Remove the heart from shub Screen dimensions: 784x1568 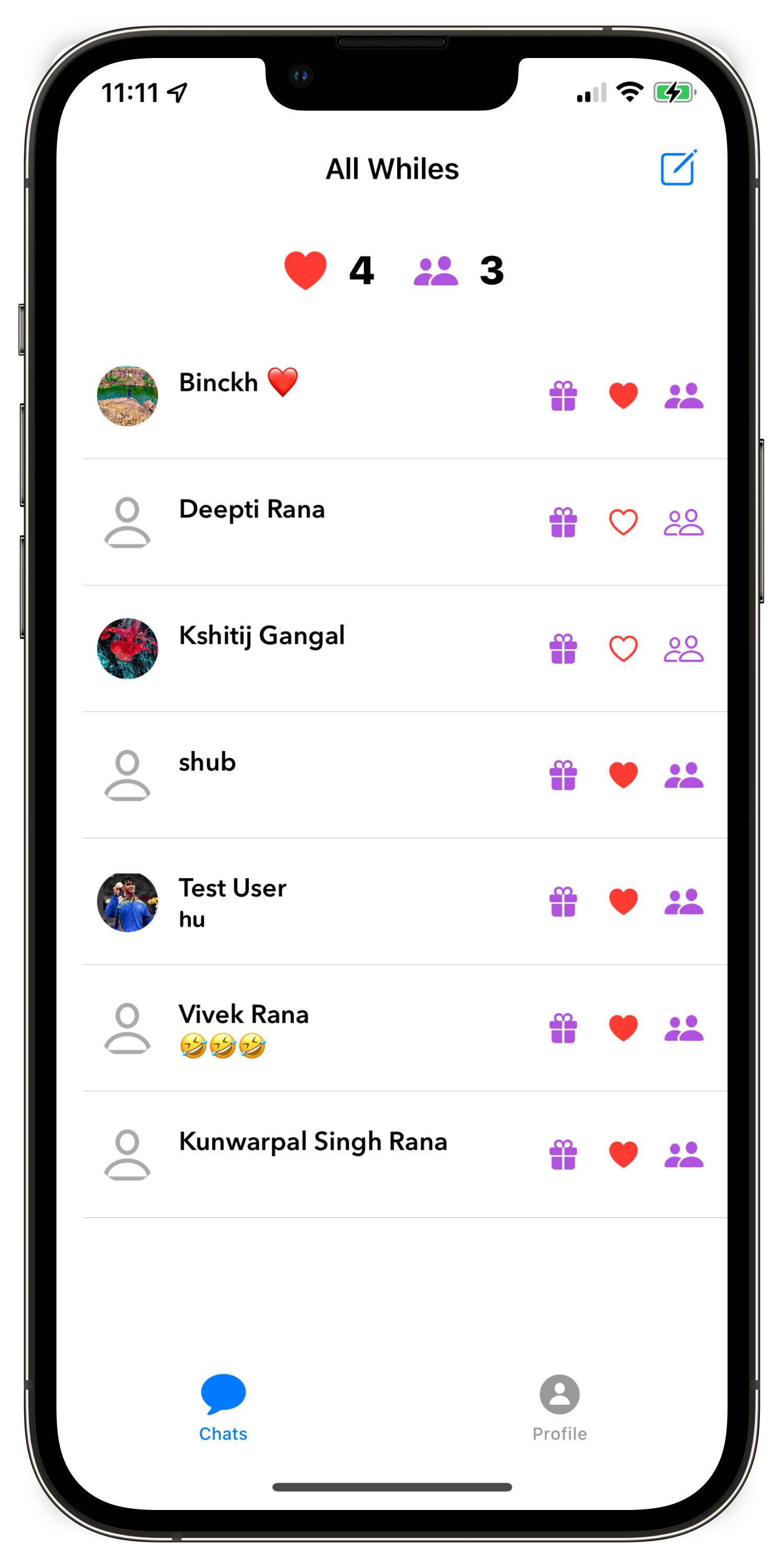click(x=624, y=776)
